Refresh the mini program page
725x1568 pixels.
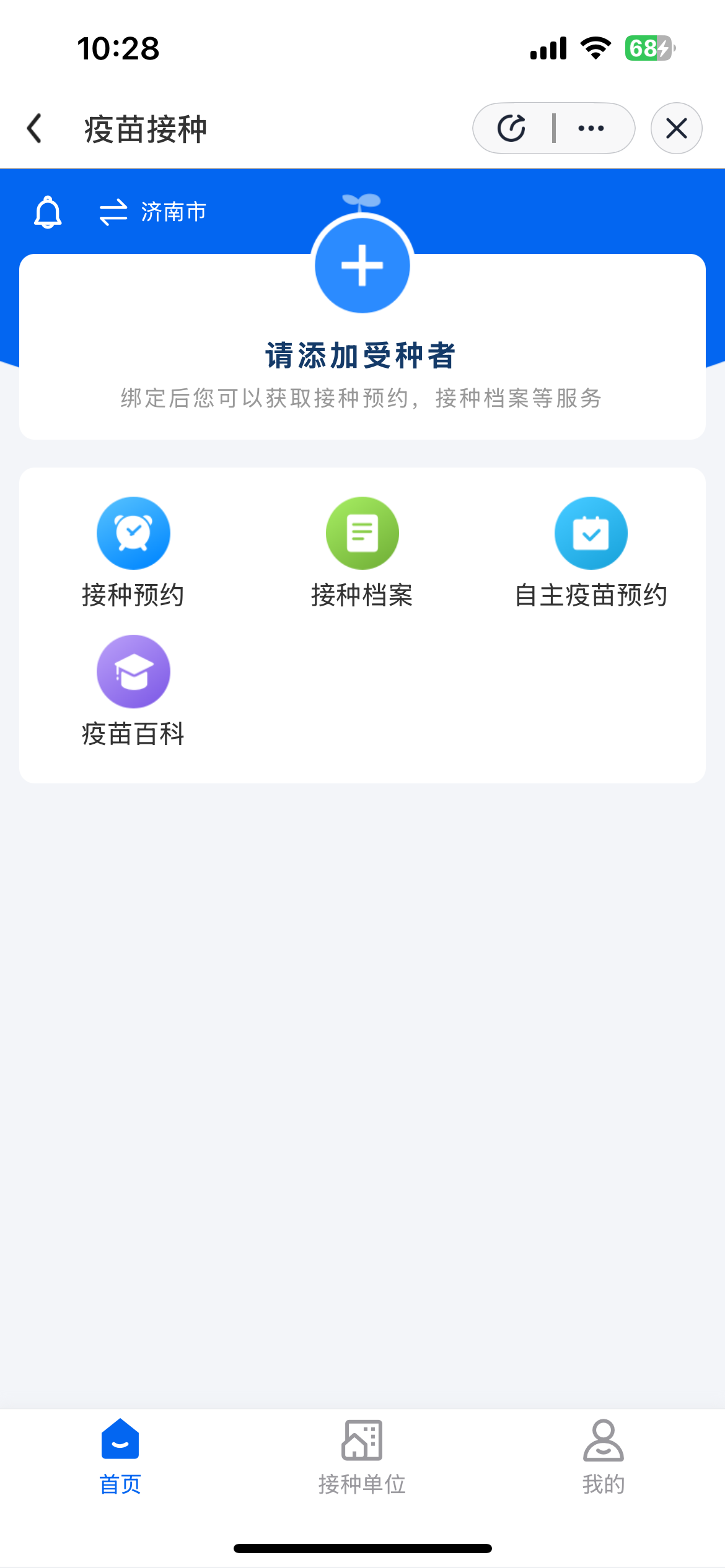click(x=512, y=129)
